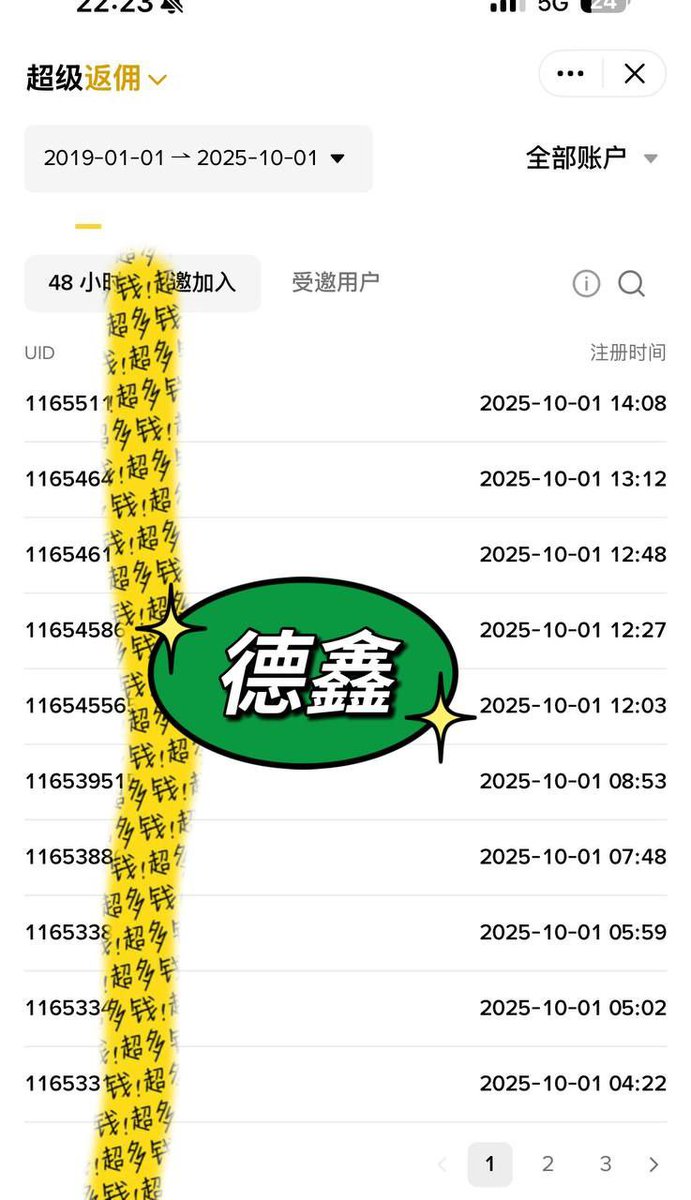Image resolution: width=691 pixels, height=1200 pixels.
Task: Select page 1 in pagination
Action: pyautogui.click(x=490, y=1164)
